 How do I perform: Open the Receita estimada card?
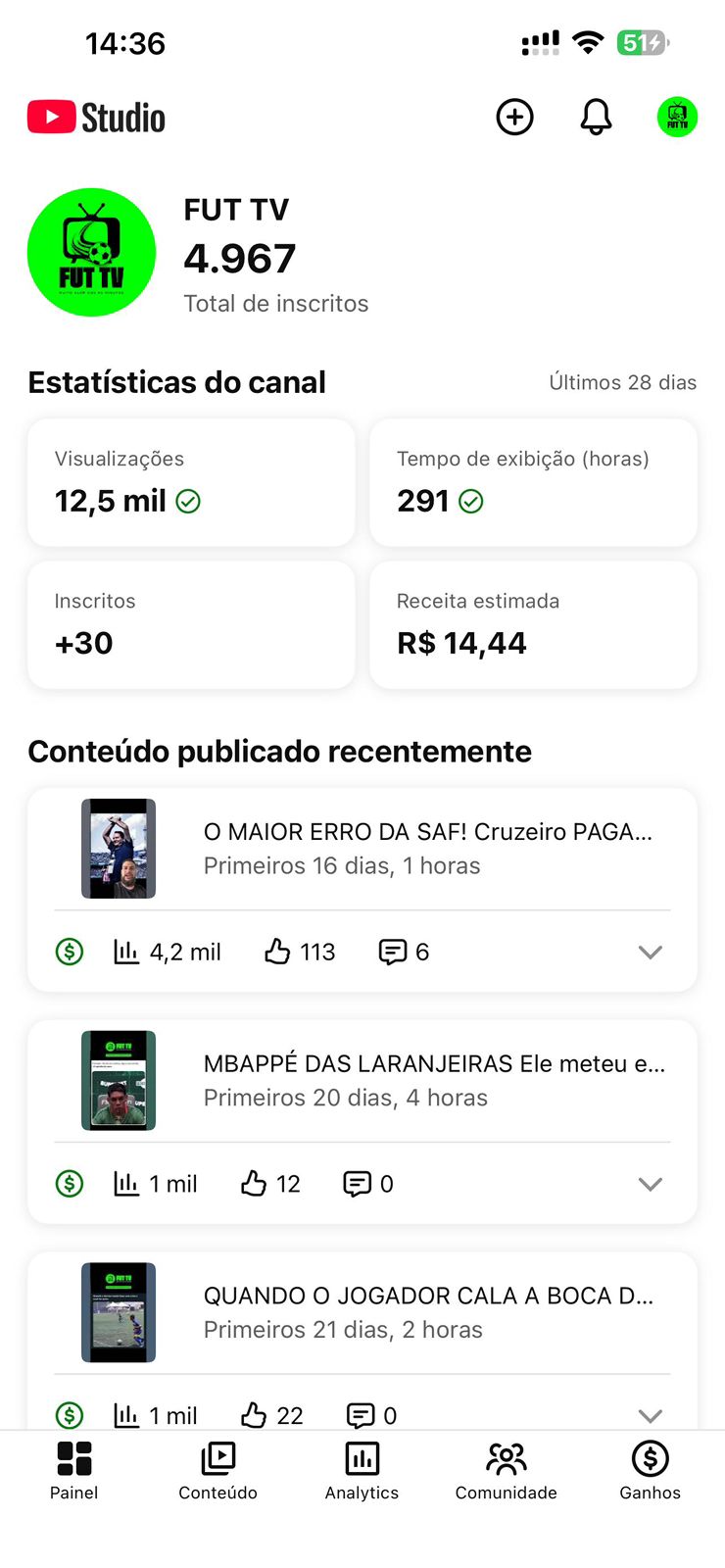533,624
